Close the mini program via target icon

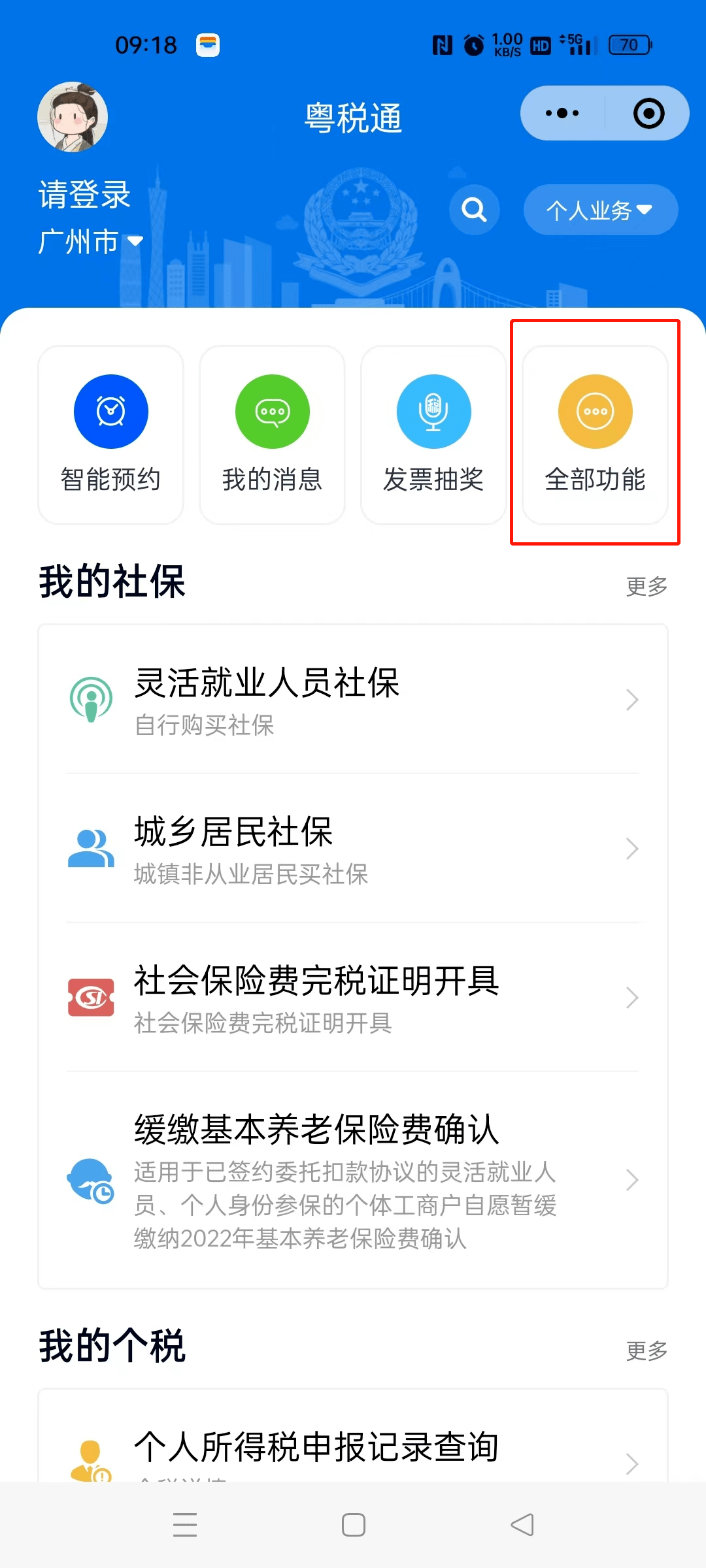(648, 113)
